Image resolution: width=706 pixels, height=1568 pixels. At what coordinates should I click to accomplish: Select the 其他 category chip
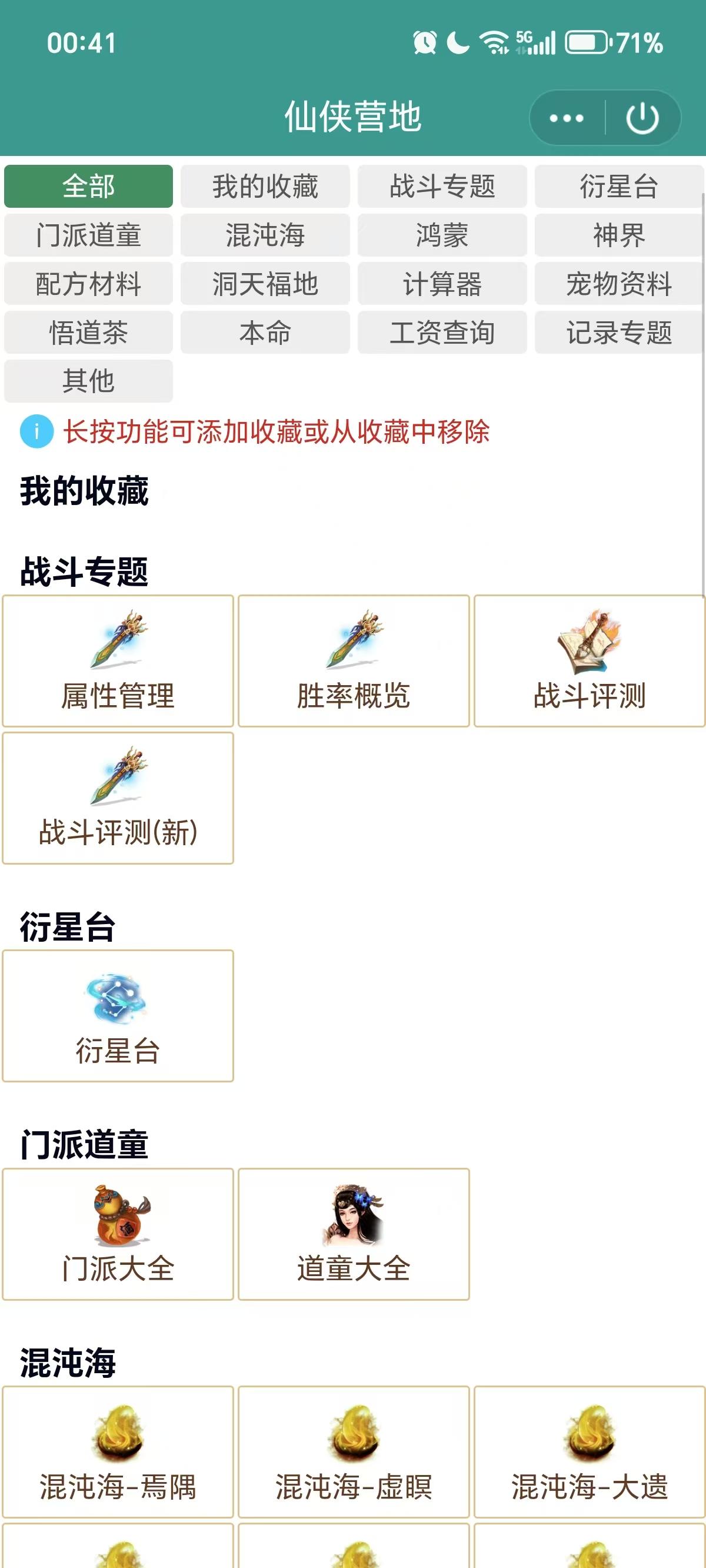[88, 381]
